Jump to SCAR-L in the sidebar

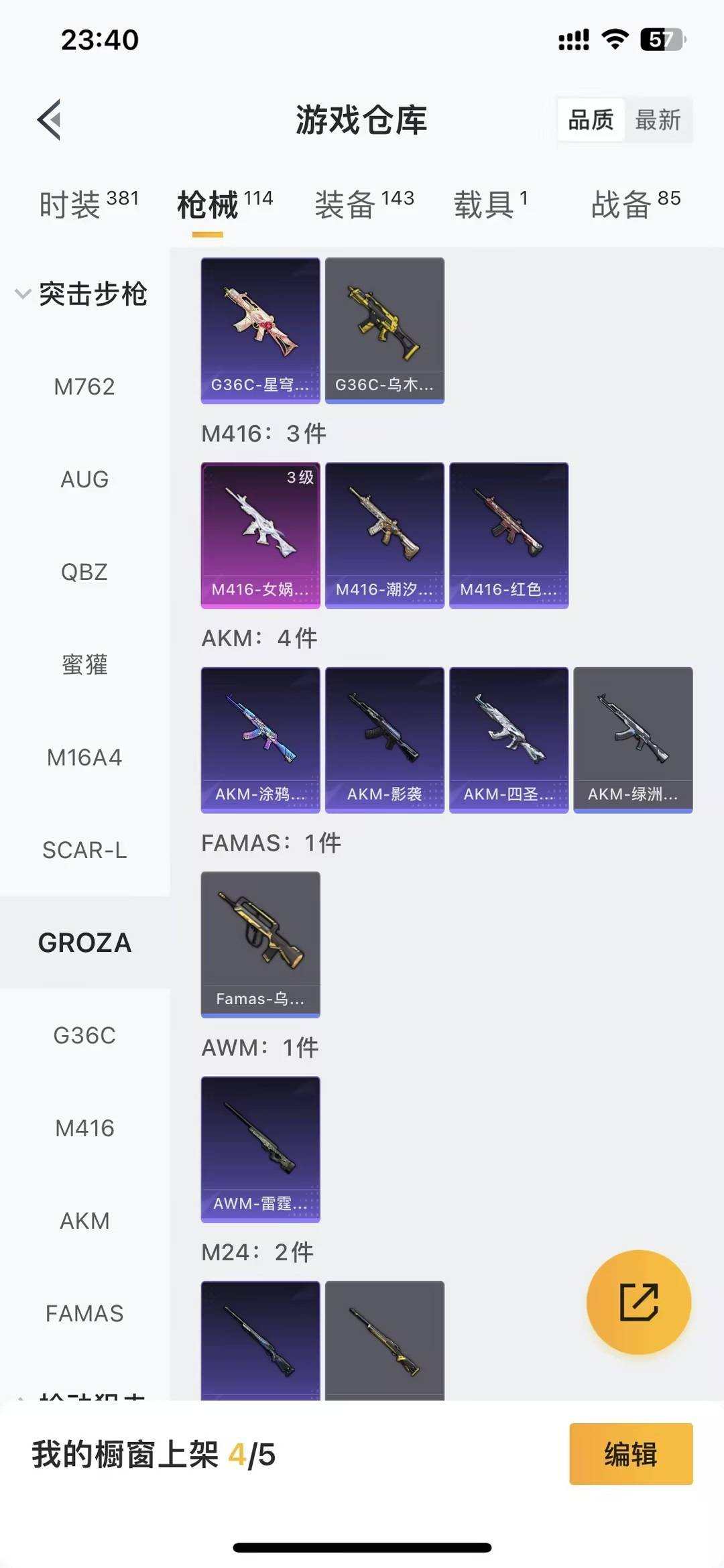pos(84,850)
